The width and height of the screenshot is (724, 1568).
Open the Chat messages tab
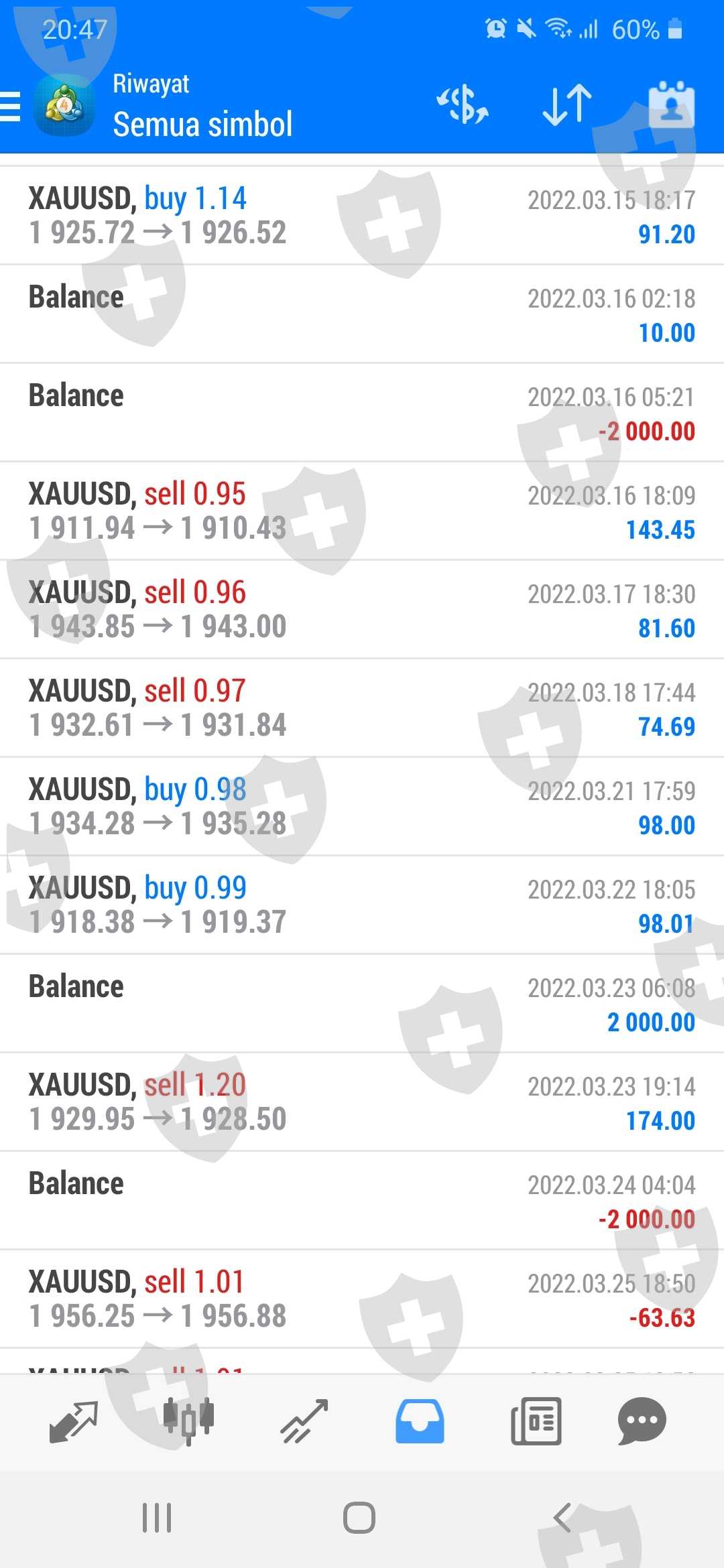coord(642,1421)
